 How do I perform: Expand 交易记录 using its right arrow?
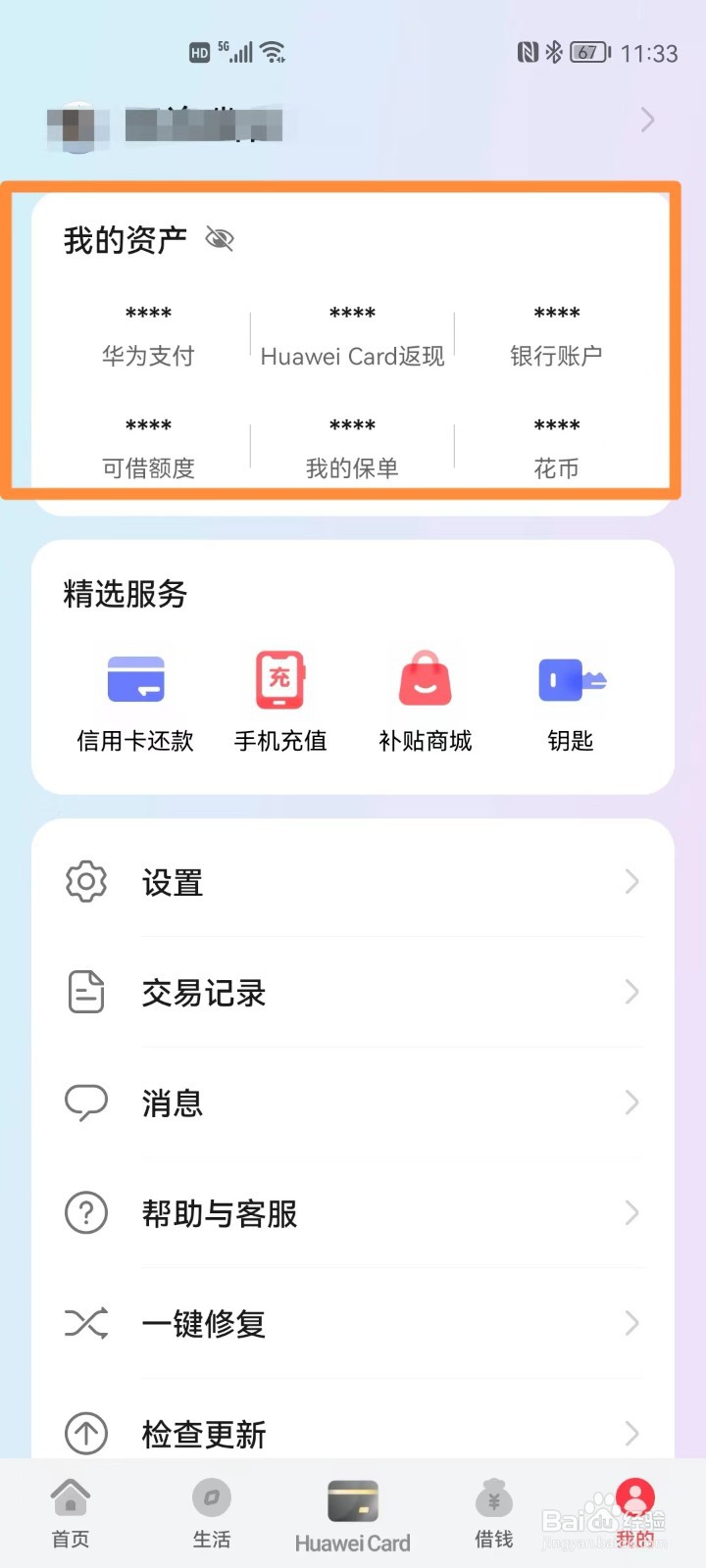[x=632, y=992]
